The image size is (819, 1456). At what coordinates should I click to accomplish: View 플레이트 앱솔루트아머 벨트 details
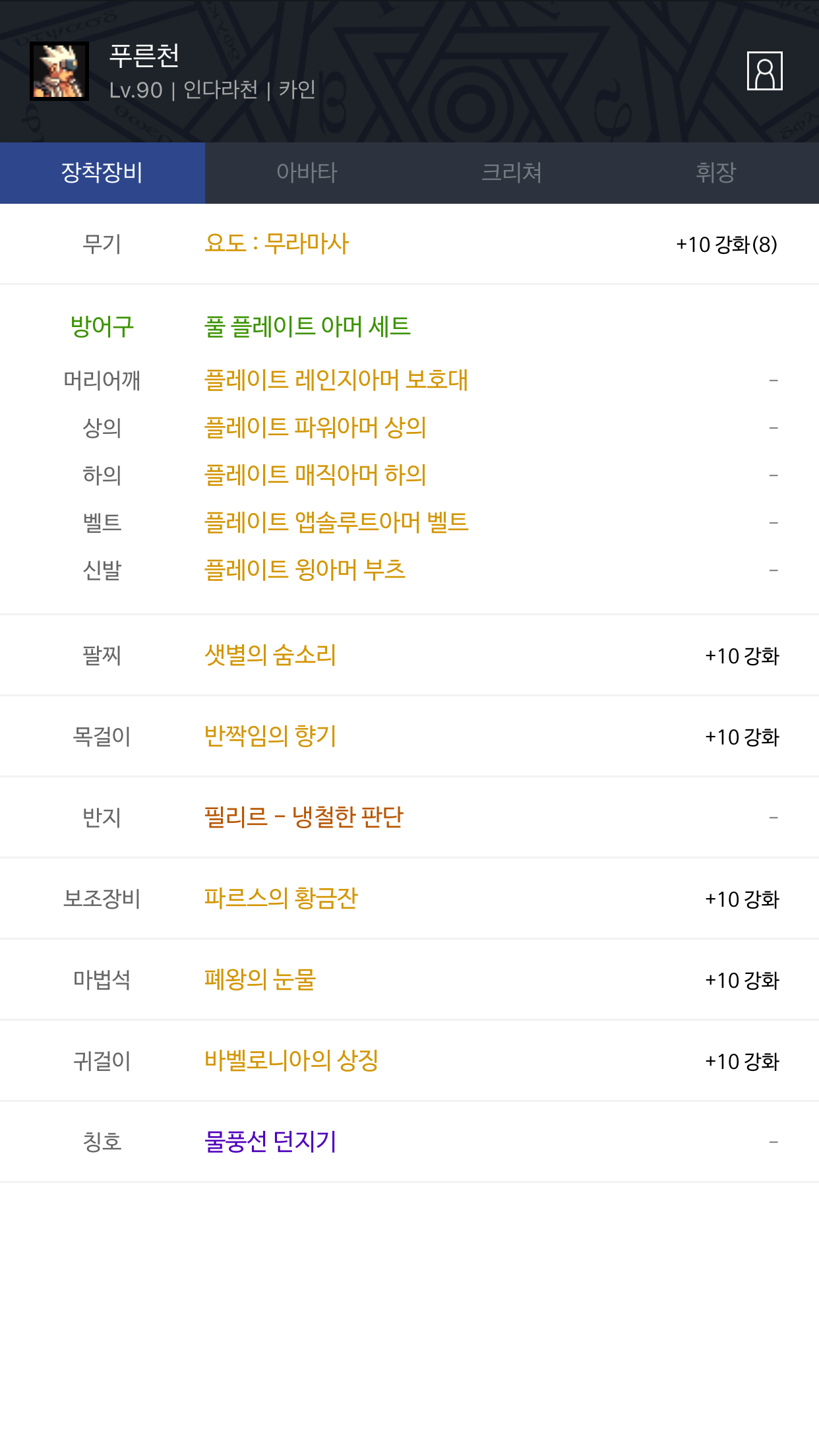pos(336,522)
